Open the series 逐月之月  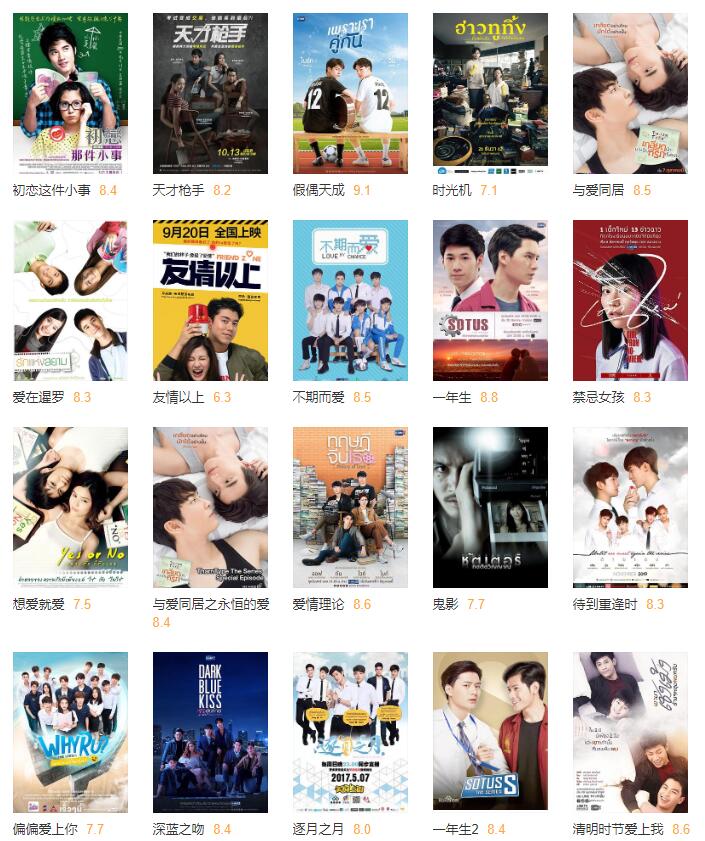pos(350,731)
